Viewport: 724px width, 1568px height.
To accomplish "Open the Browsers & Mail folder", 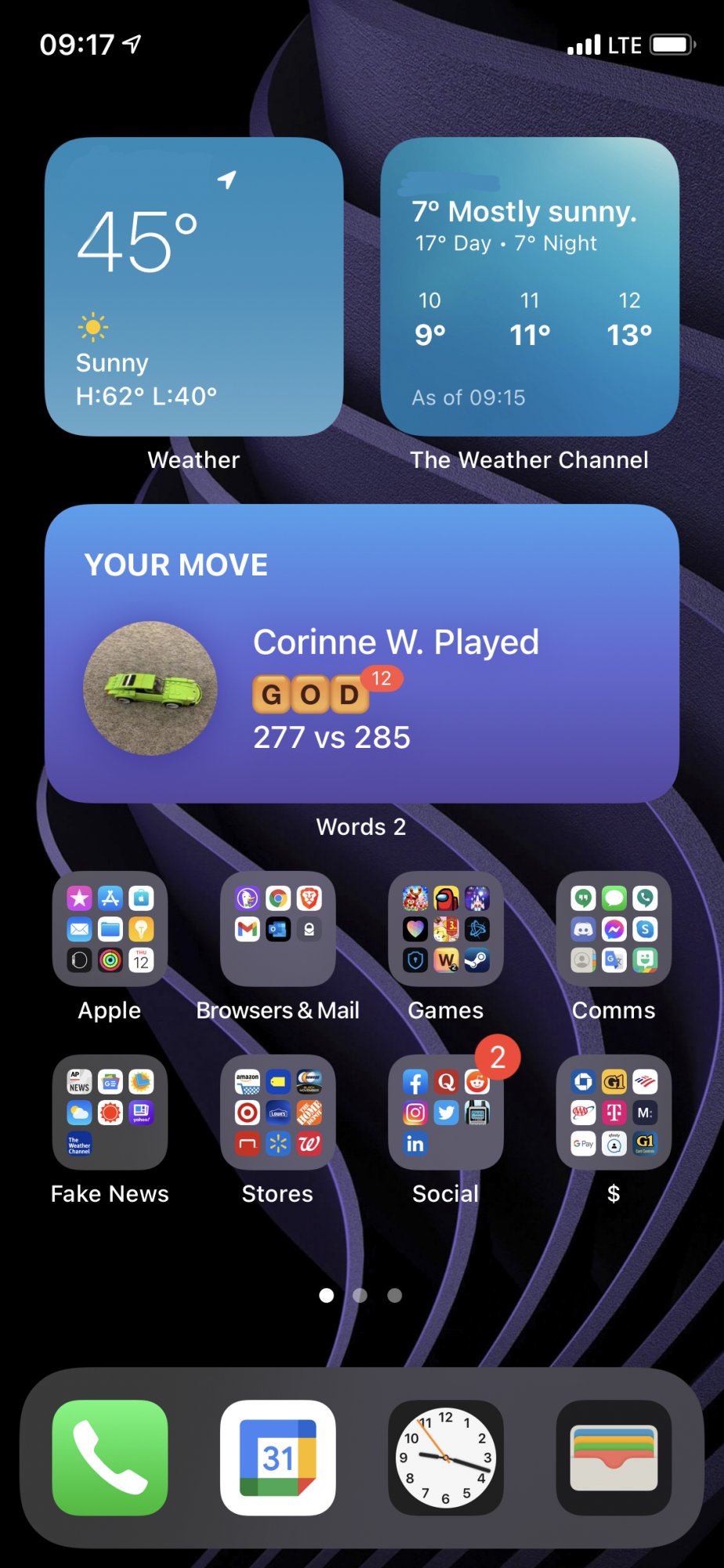I will tap(277, 929).
